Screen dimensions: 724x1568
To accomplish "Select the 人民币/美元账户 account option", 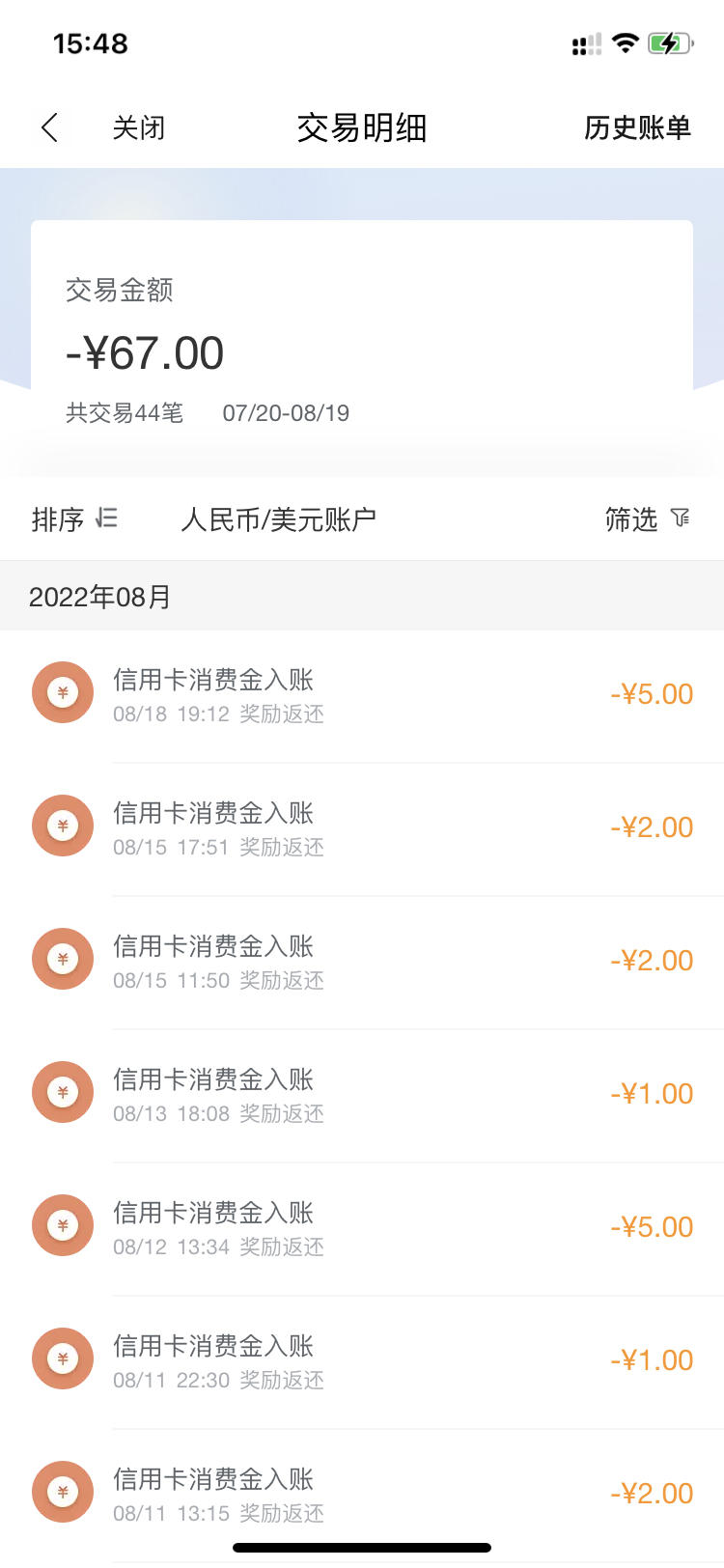I will pos(278,519).
